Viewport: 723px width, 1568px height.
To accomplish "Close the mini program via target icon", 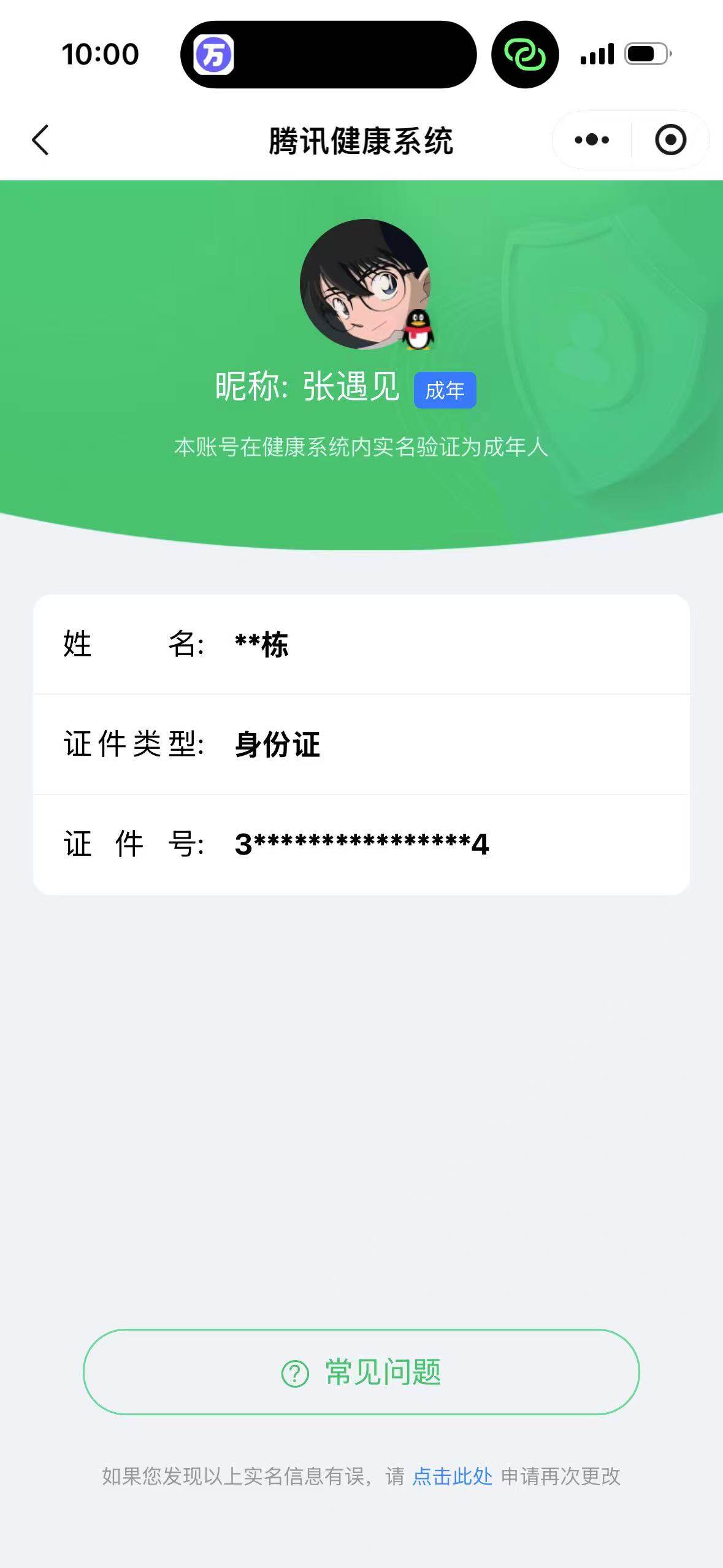I will coord(670,140).
